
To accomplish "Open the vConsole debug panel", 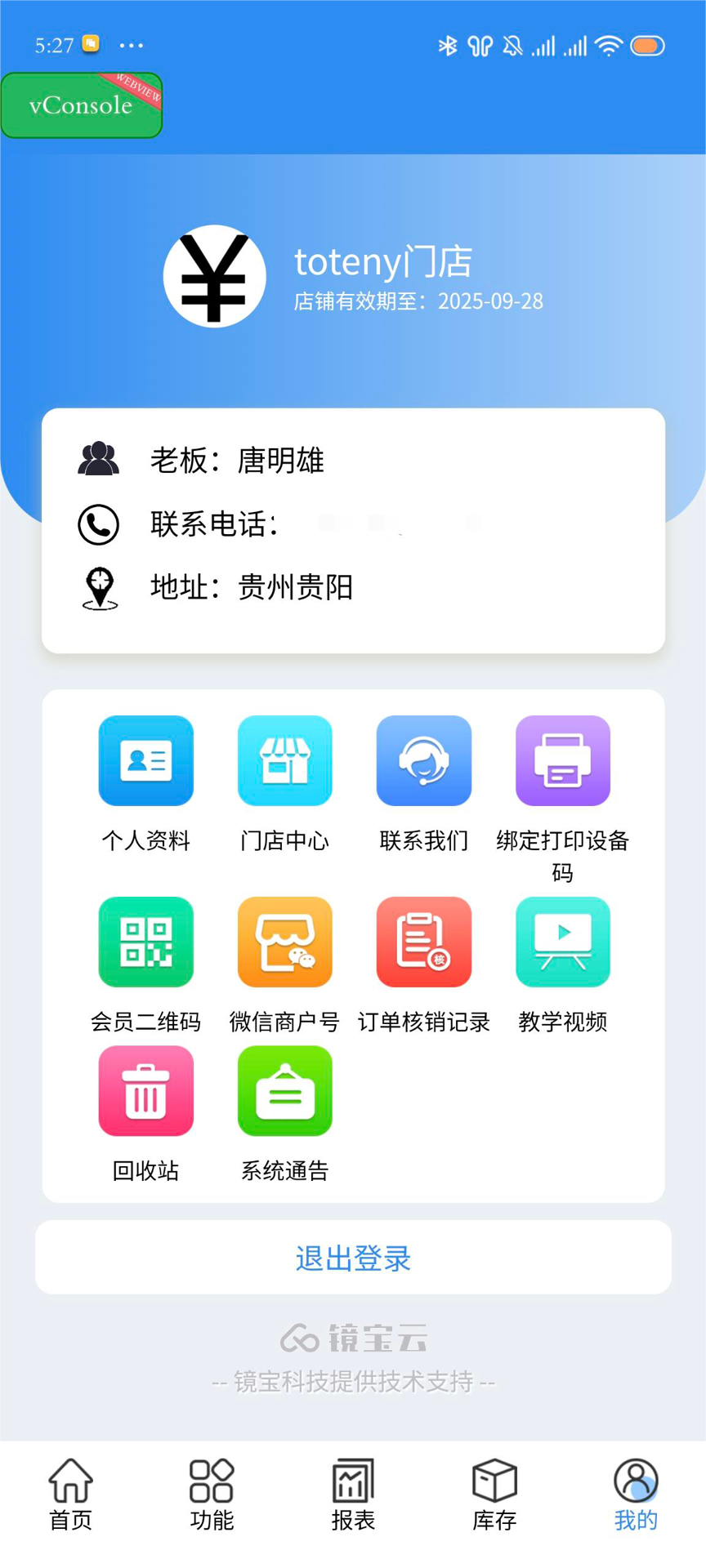I will click(x=82, y=105).
